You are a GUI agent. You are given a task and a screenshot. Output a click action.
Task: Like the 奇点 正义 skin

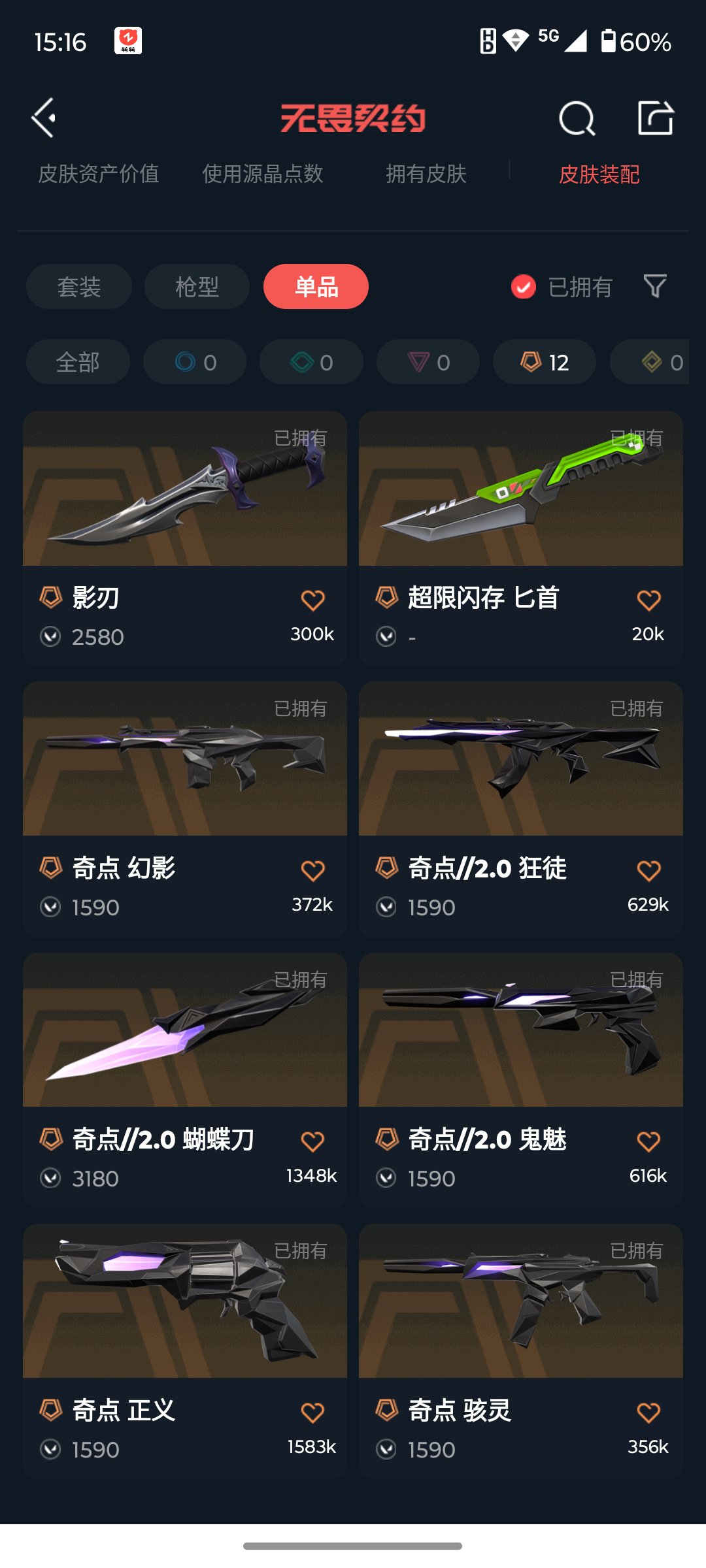click(x=312, y=1413)
